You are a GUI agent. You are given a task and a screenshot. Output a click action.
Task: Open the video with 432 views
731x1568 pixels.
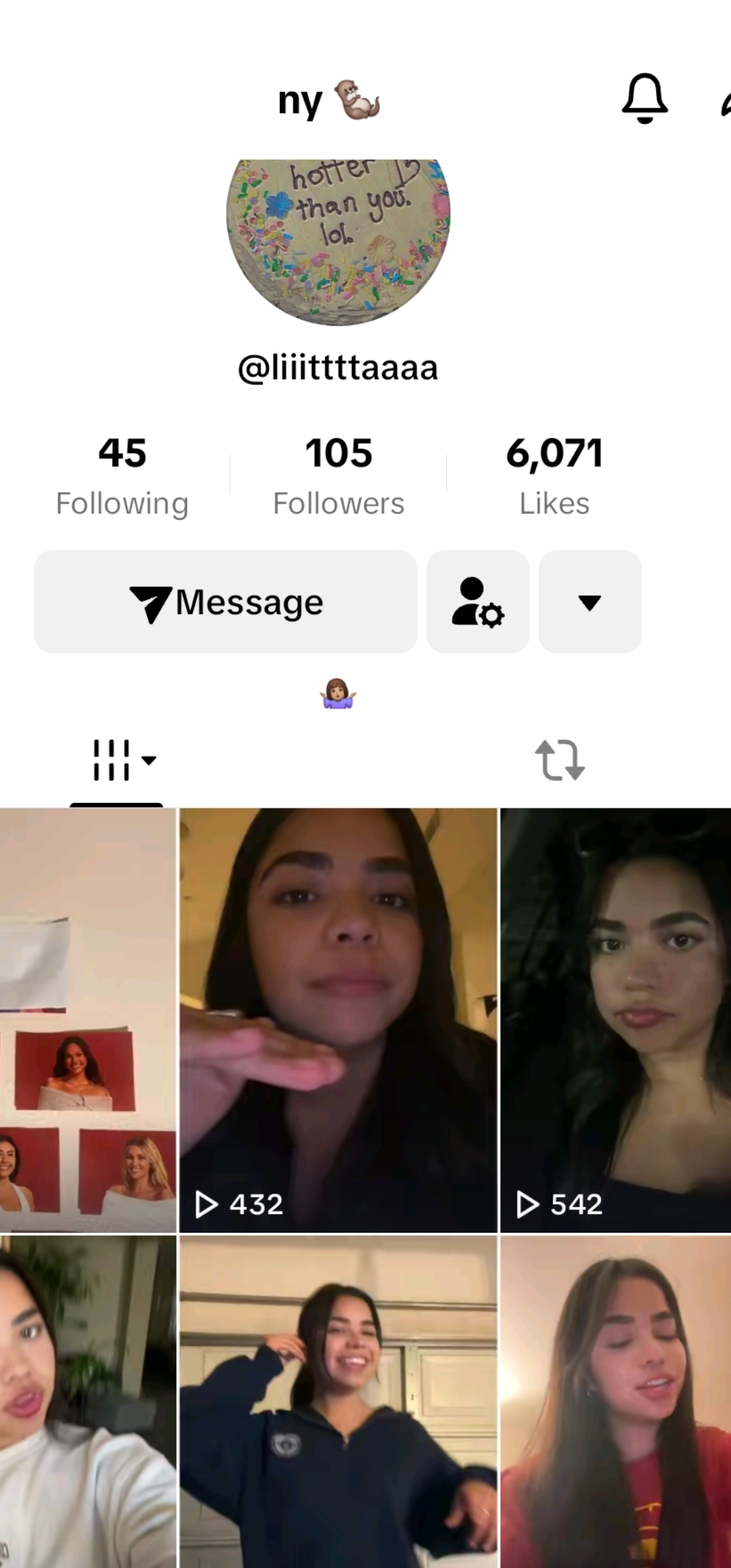[x=338, y=1019]
